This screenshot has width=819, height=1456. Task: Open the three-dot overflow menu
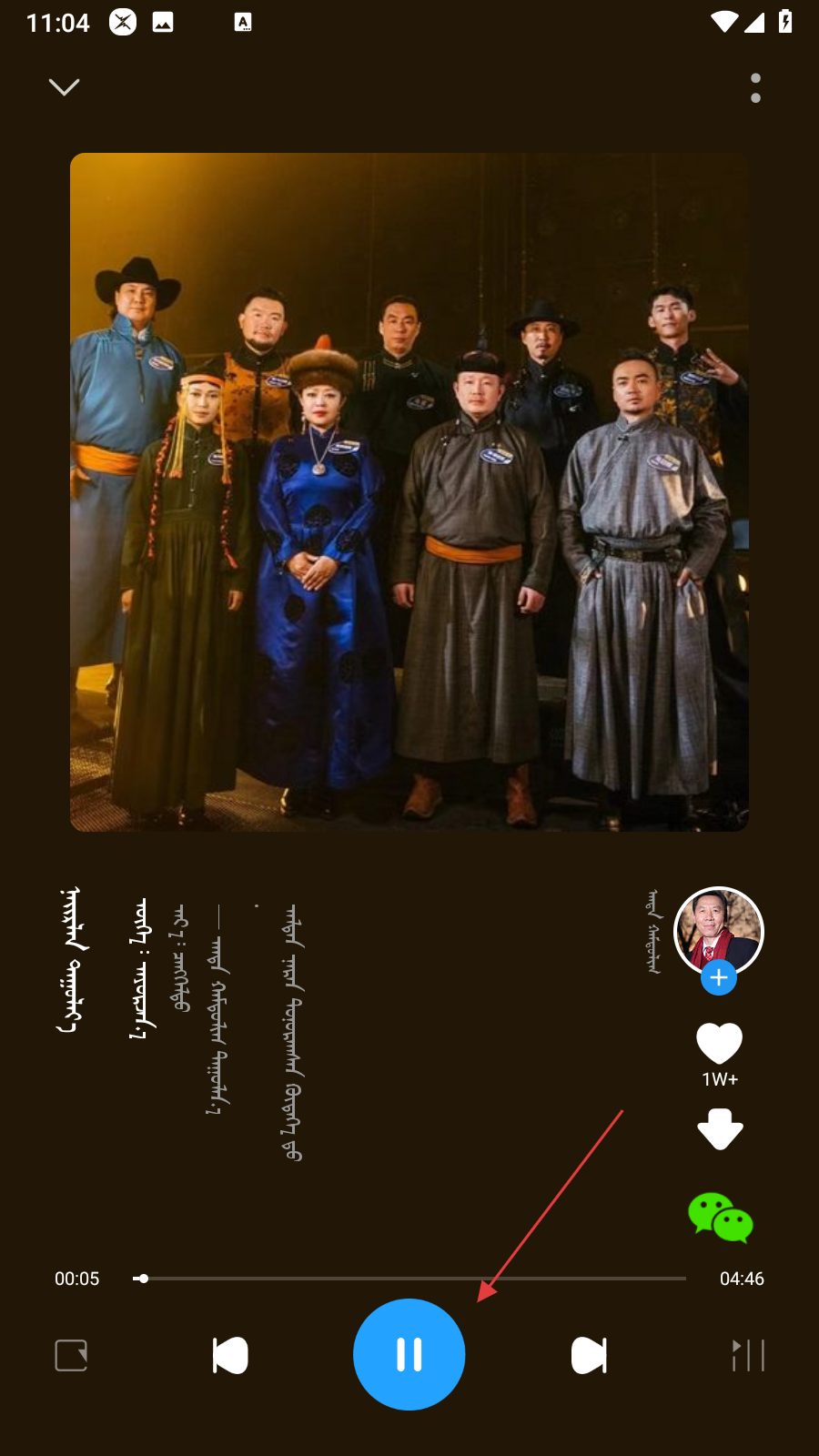pos(755,88)
